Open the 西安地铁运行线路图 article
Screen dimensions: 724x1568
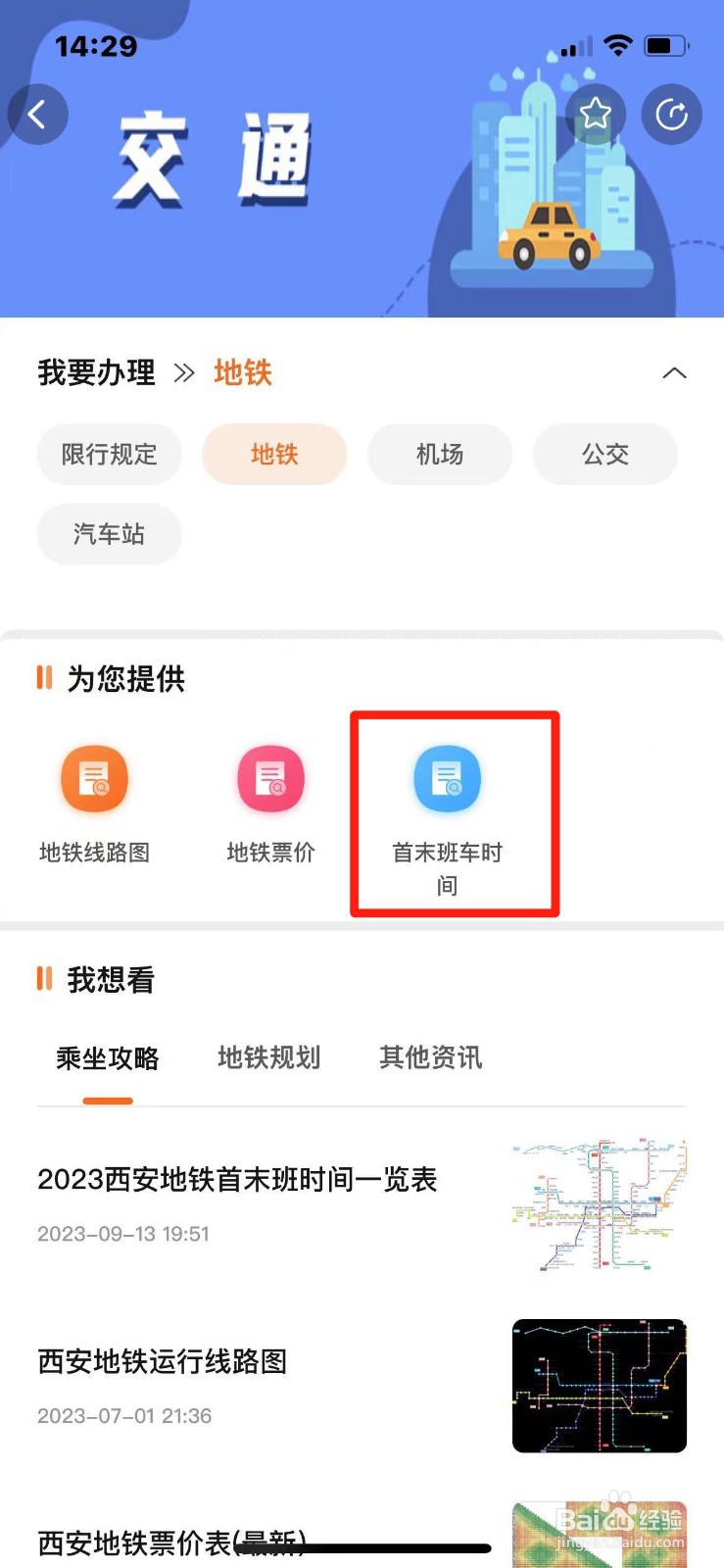[161, 1362]
